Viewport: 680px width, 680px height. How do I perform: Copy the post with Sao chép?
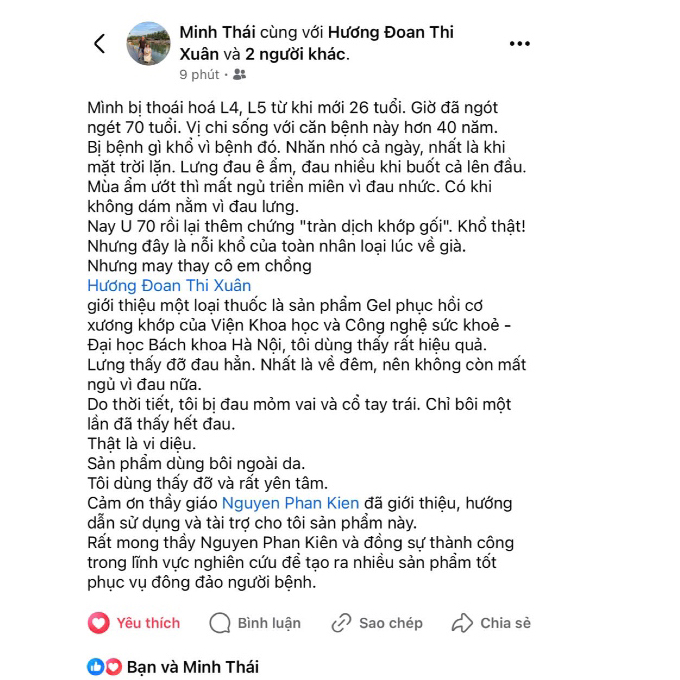coord(378,623)
